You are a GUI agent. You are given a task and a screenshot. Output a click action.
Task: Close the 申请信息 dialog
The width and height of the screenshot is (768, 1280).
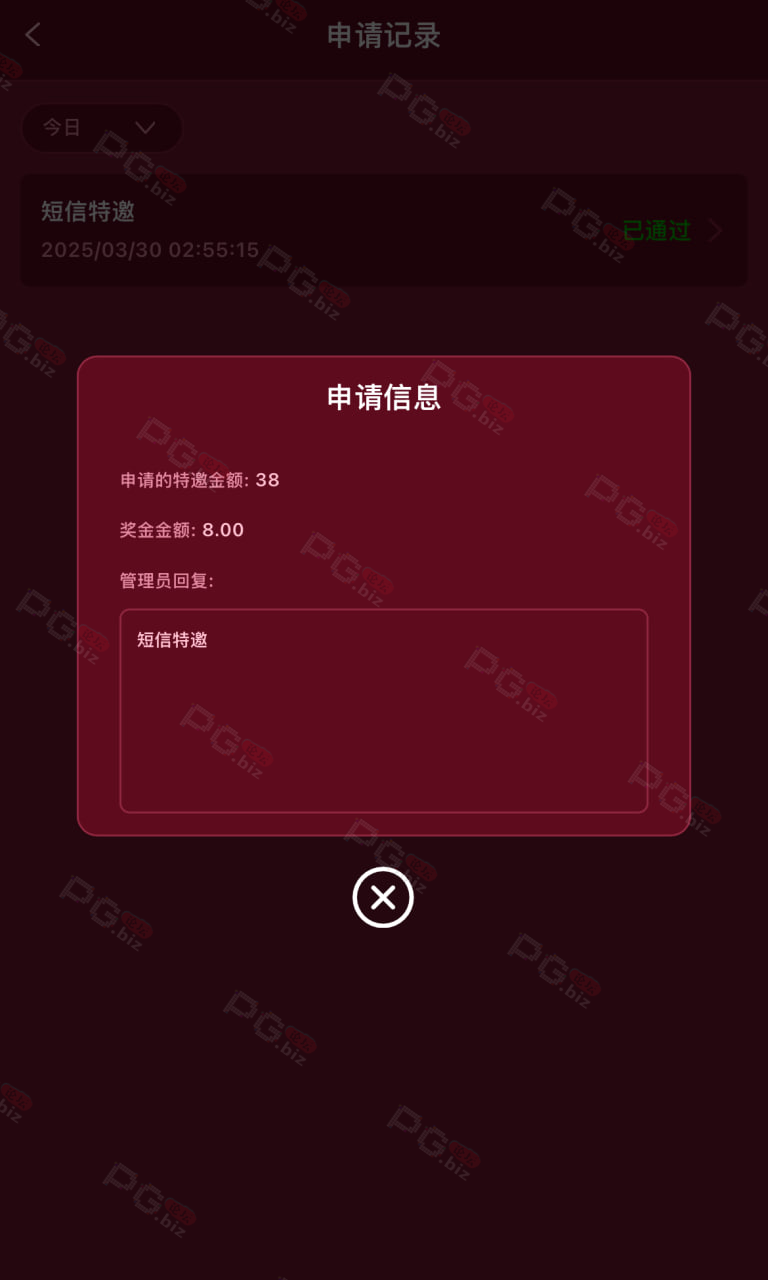[383, 897]
